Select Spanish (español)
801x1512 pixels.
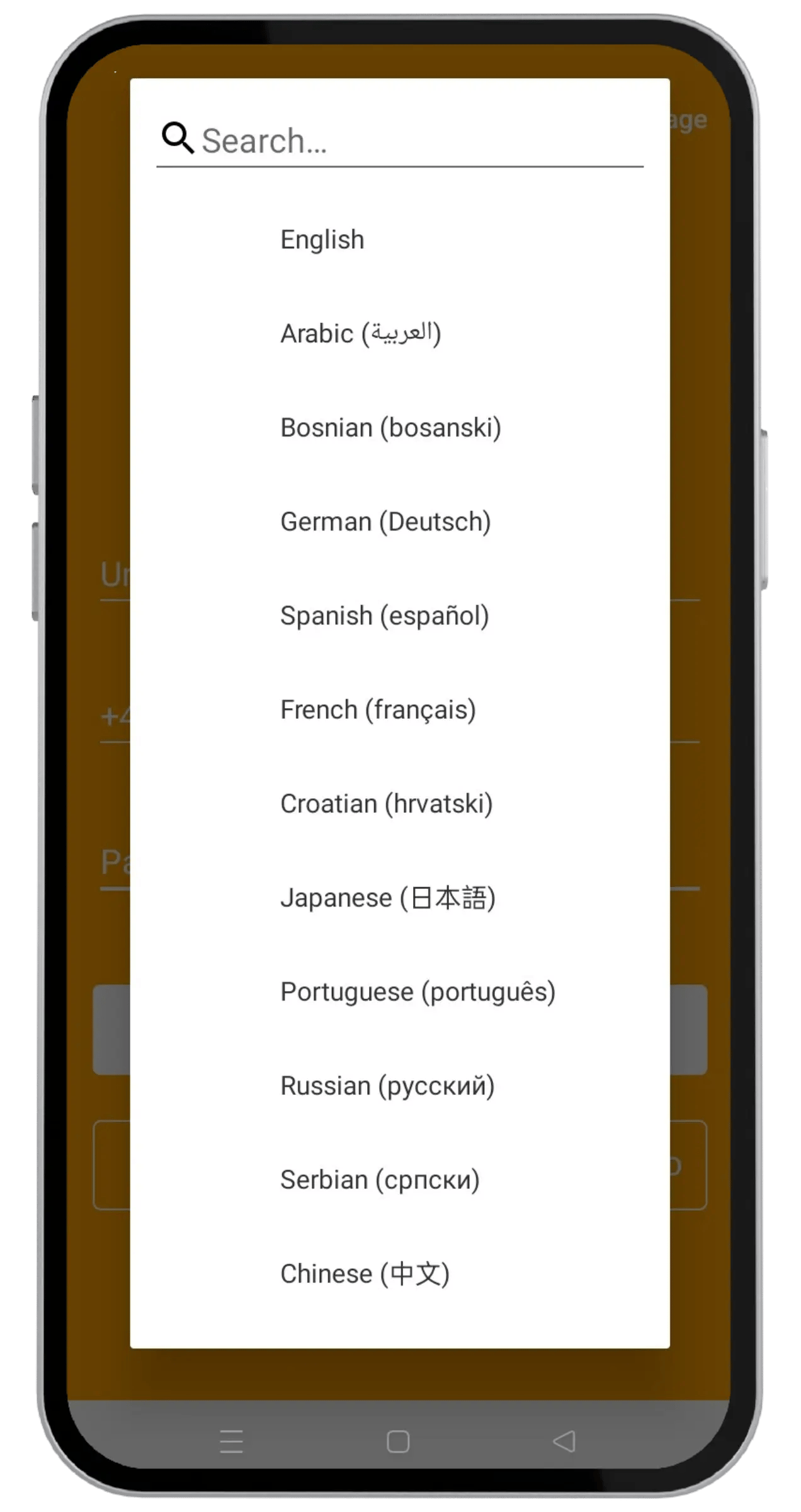[x=384, y=616]
